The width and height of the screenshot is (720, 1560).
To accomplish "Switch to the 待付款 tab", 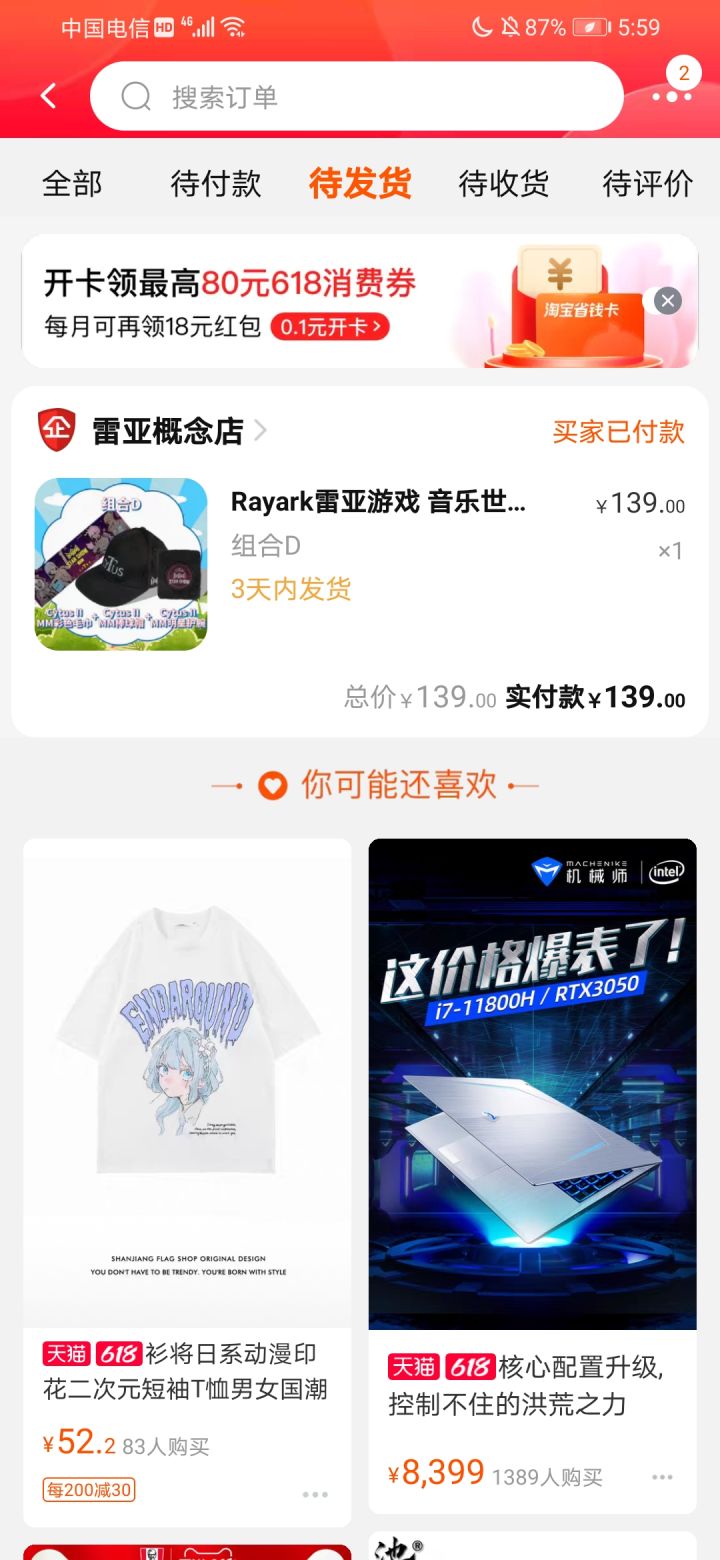I will pyautogui.click(x=216, y=184).
